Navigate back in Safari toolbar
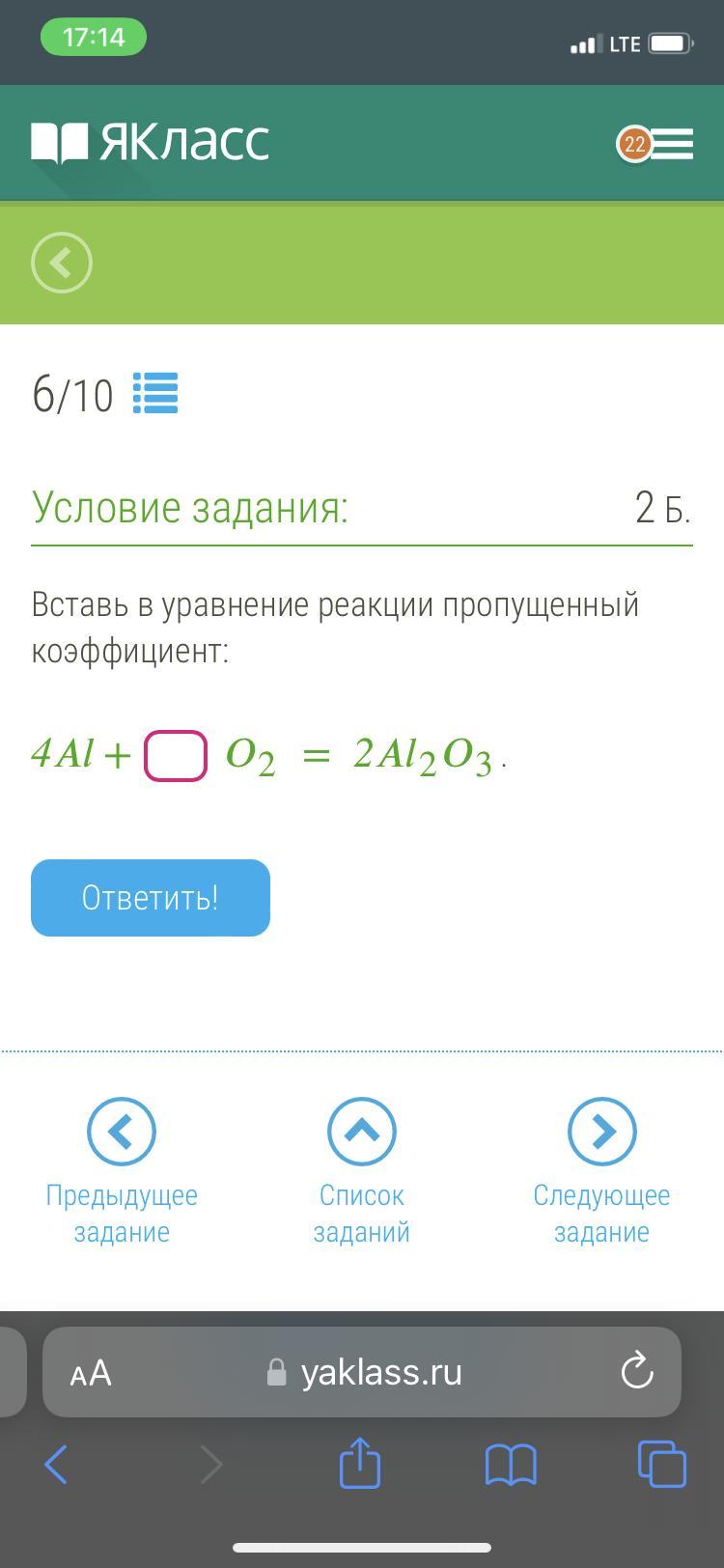 57,1464
